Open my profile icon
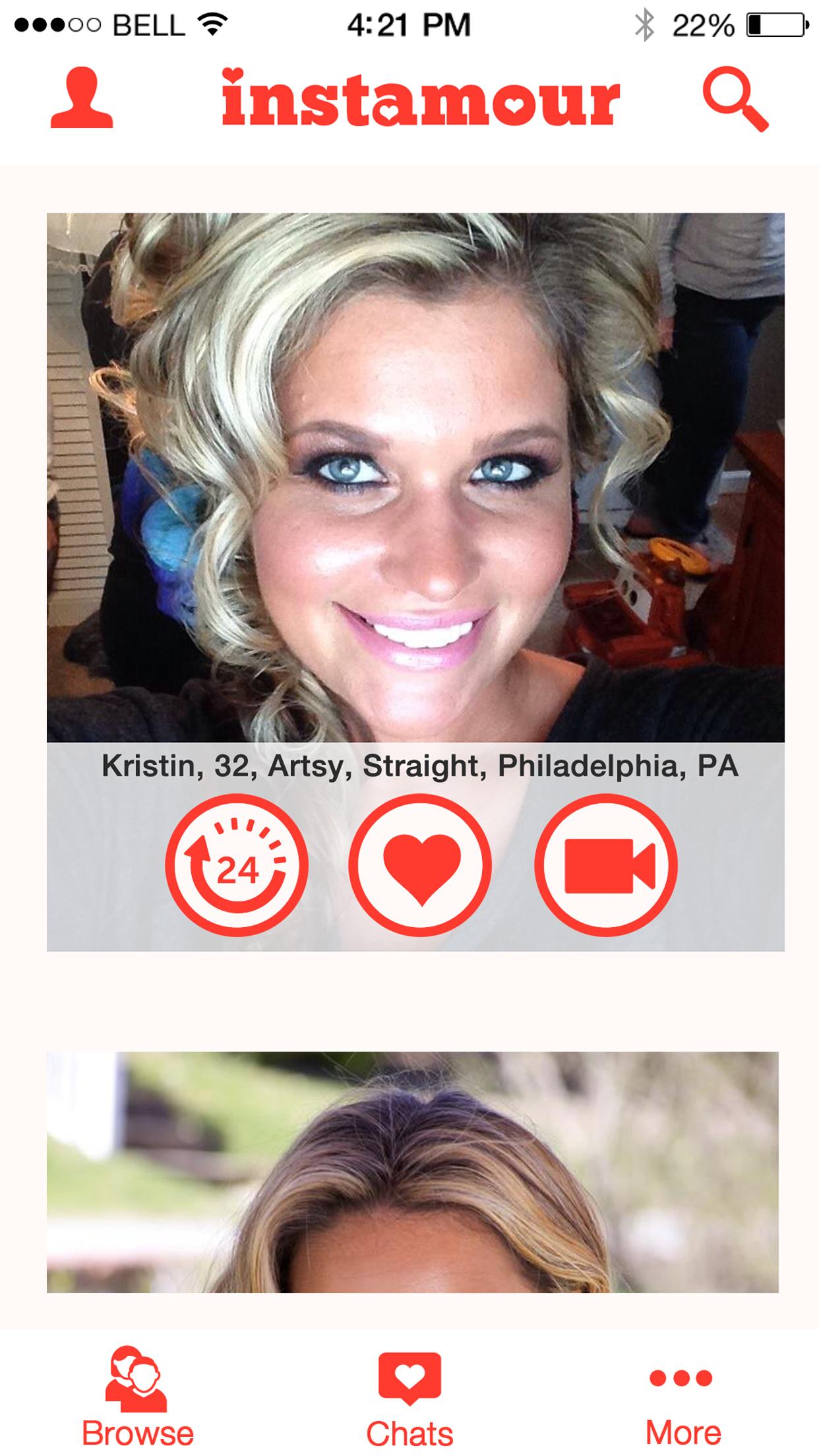Image resolution: width=819 pixels, height=1456 pixels. [82, 99]
